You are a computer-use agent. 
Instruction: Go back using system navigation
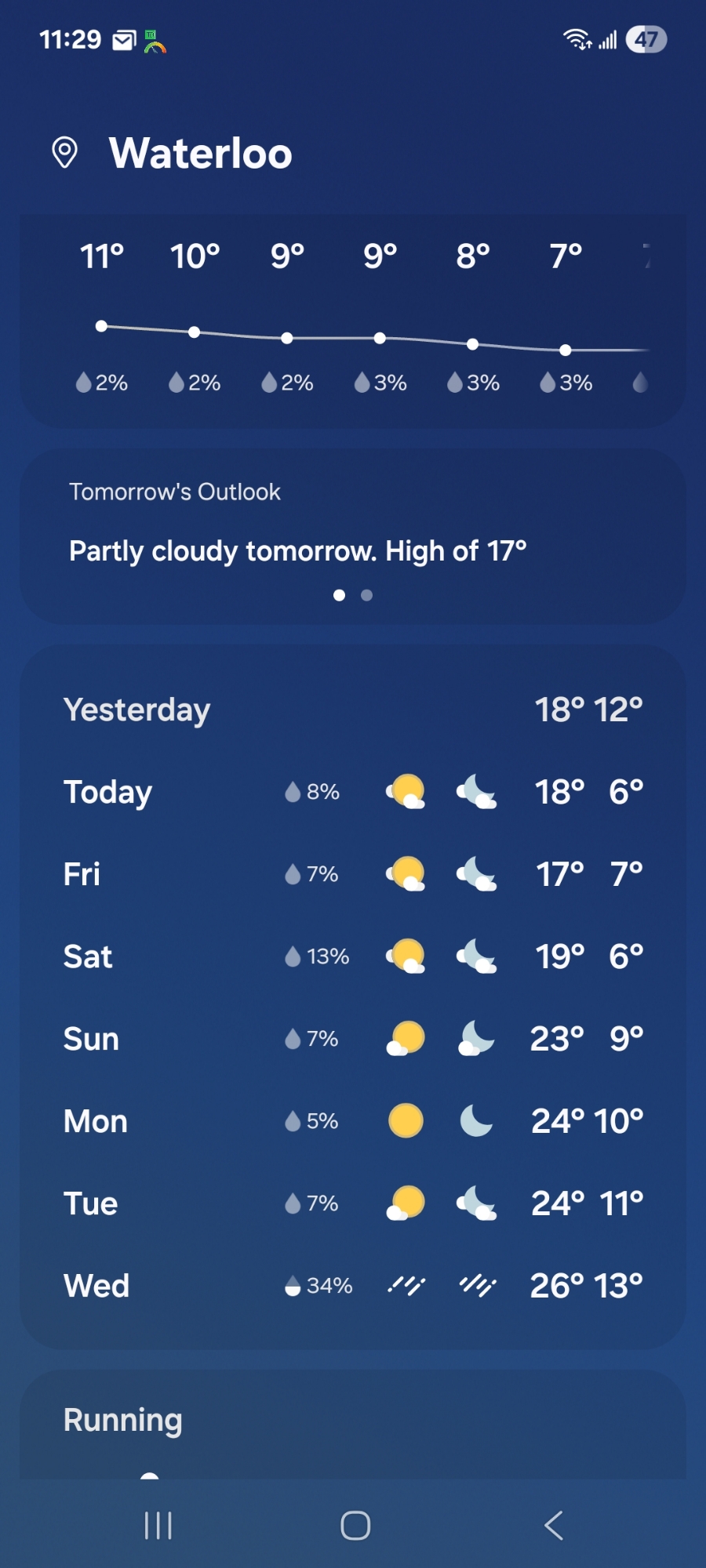point(554,1526)
